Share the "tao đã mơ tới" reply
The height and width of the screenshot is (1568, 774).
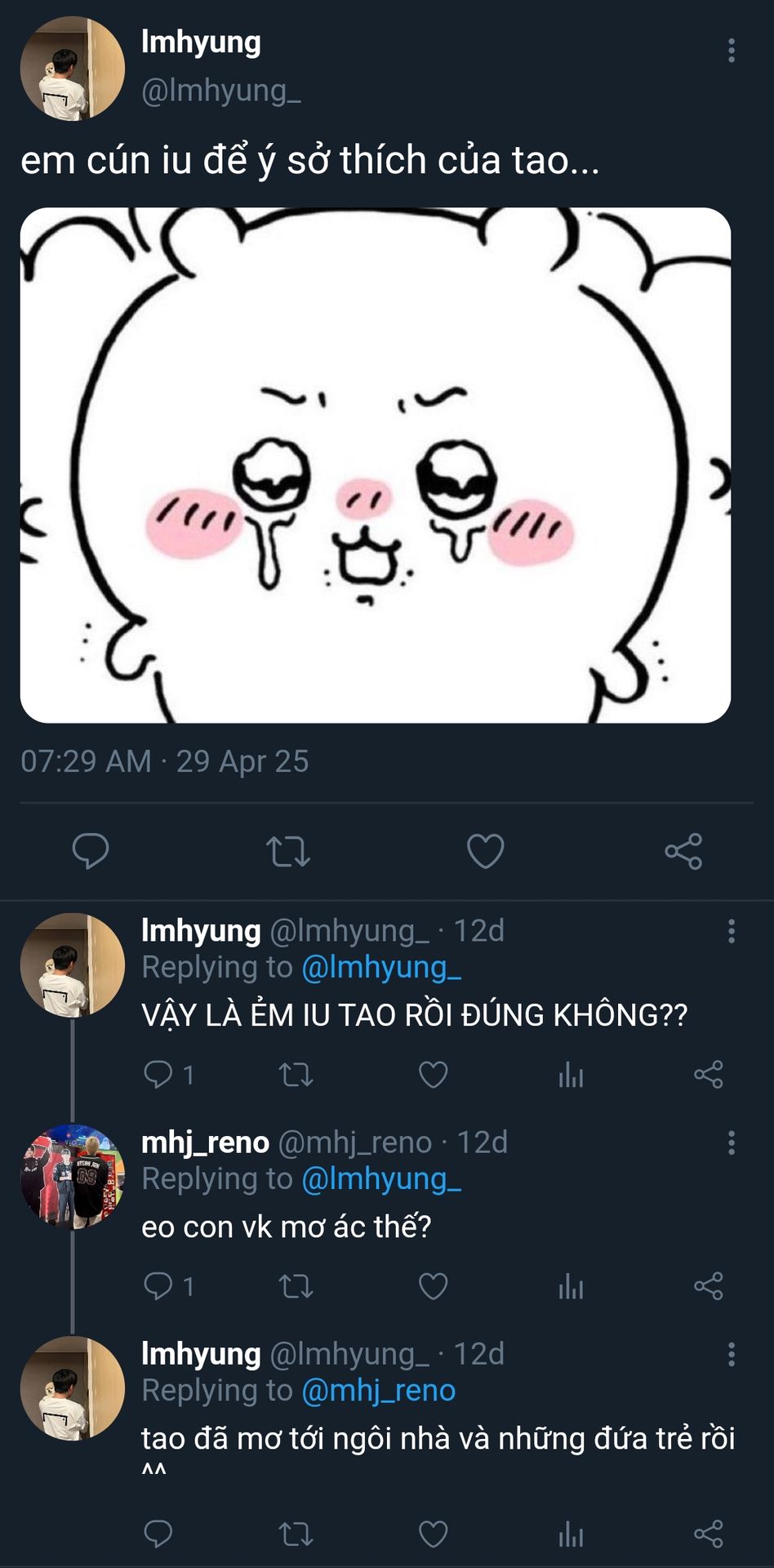click(709, 1535)
